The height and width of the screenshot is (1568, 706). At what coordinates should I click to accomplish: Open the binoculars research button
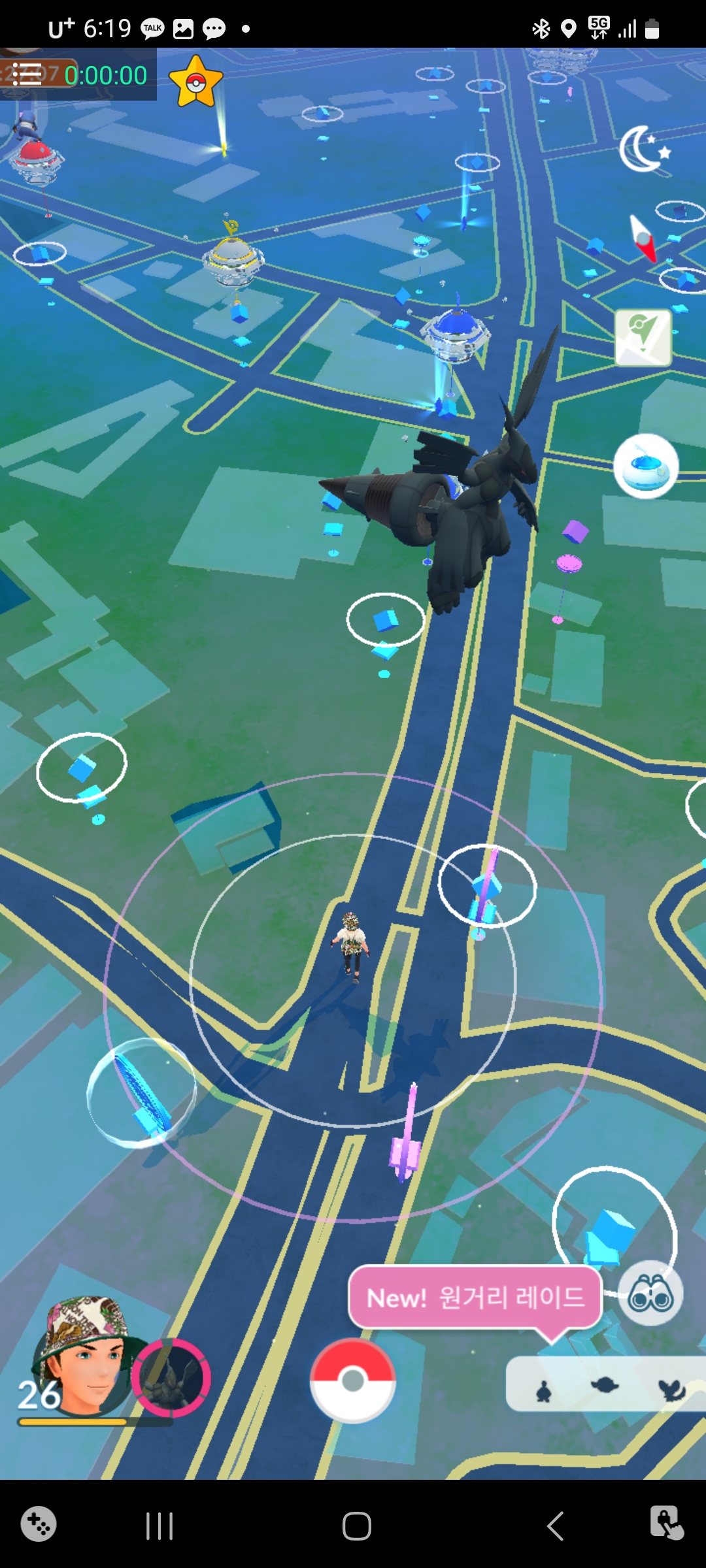click(x=650, y=1294)
